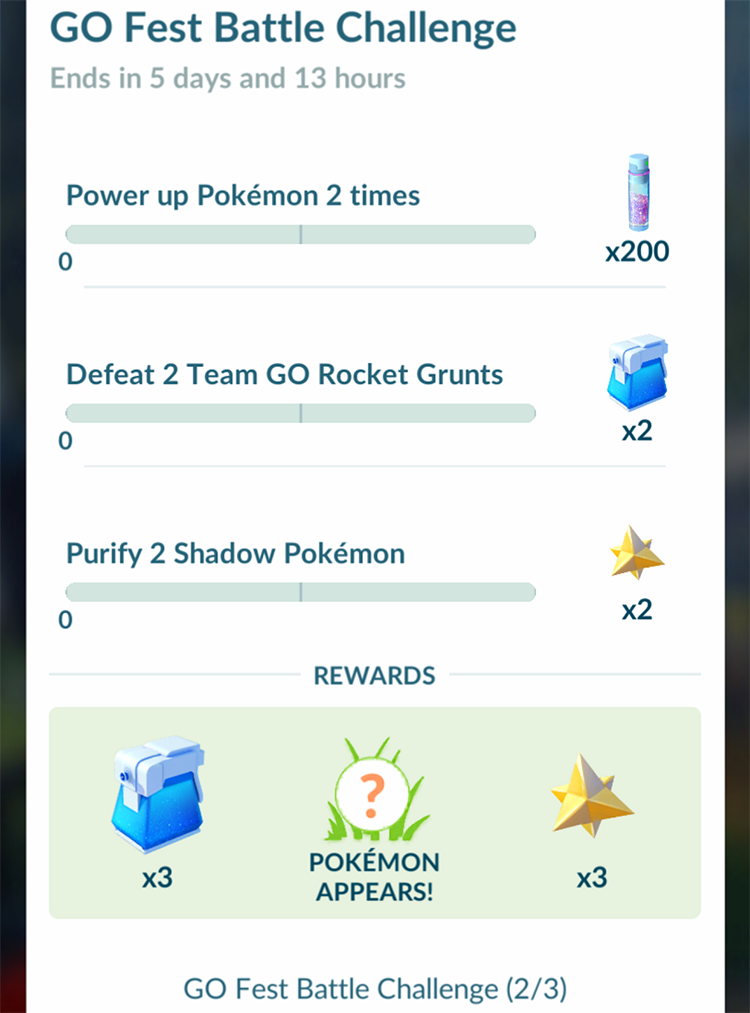750x1013 pixels.
Task: Tap the Purify 2 Shadow Pokémon task
Action: (235, 553)
